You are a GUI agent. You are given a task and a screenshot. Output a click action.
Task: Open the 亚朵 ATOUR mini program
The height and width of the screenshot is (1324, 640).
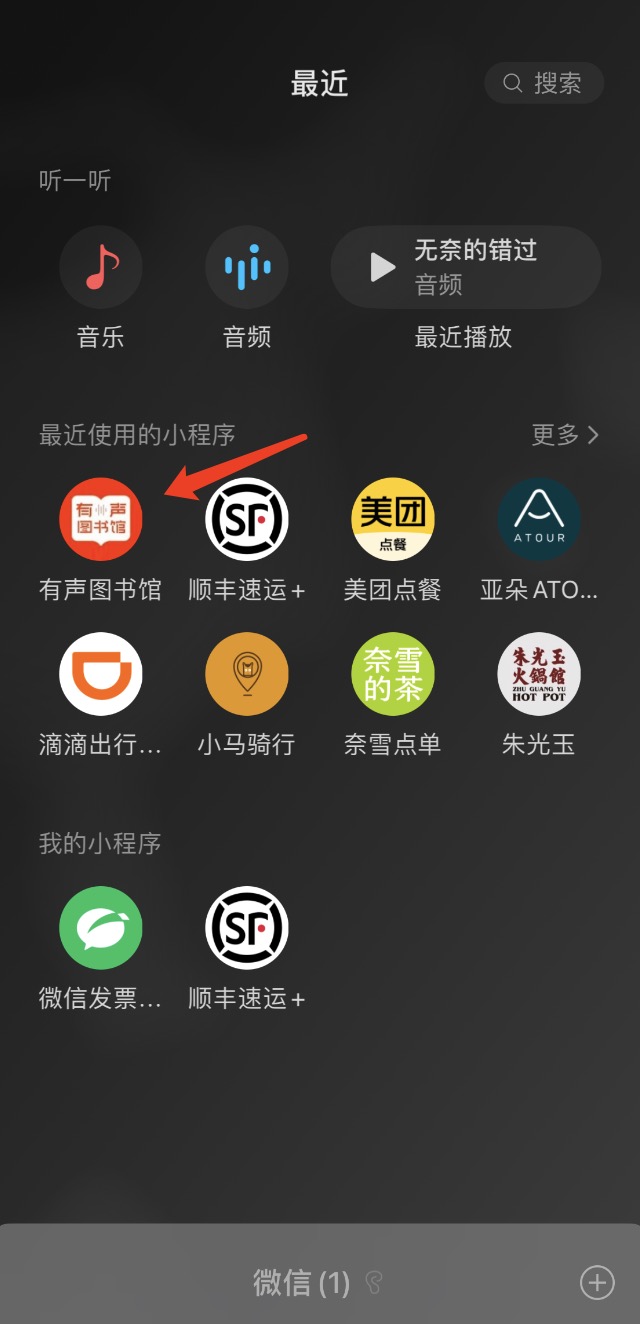tap(539, 519)
